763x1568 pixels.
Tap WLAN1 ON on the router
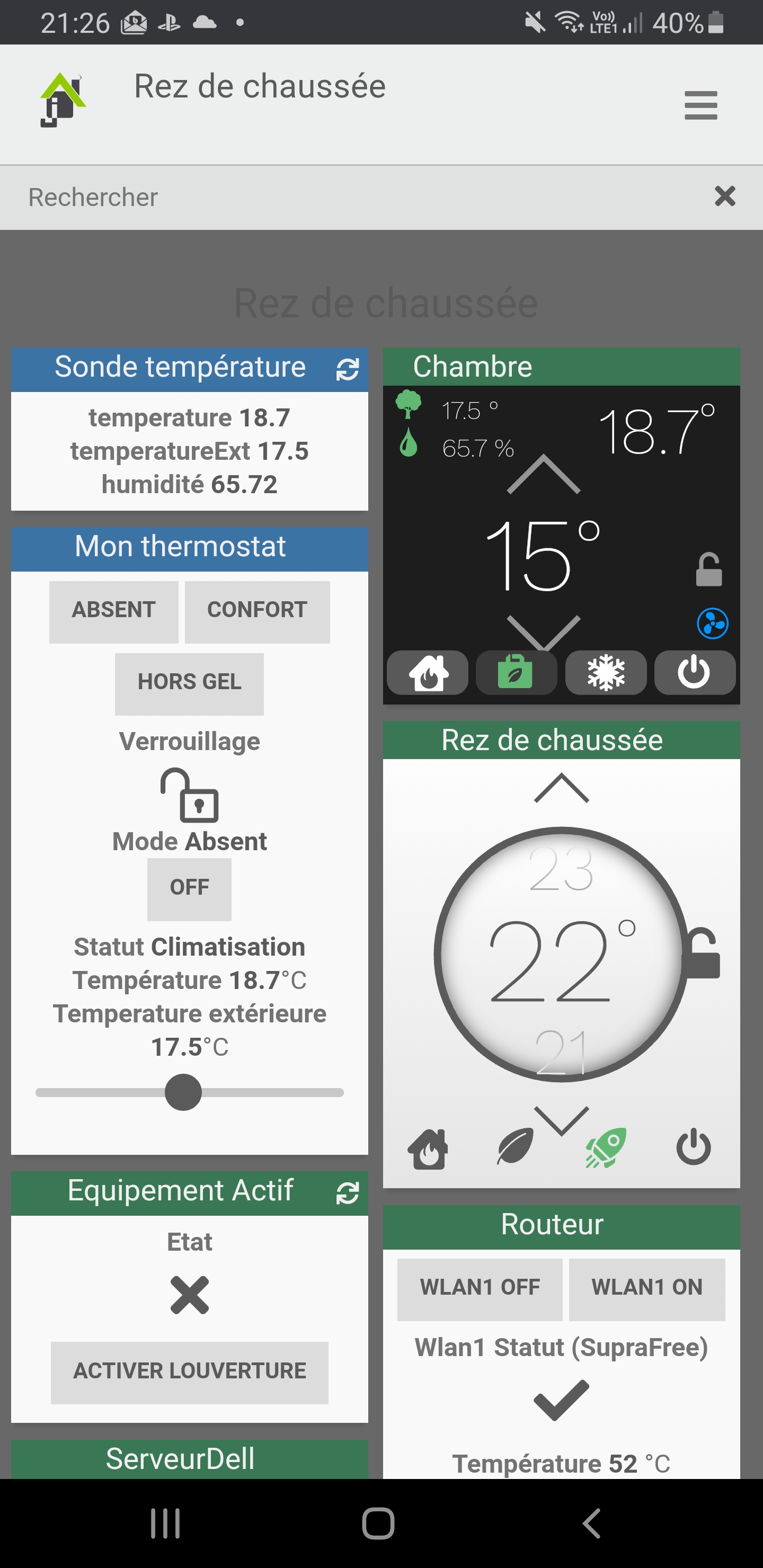coord(646,1288)
